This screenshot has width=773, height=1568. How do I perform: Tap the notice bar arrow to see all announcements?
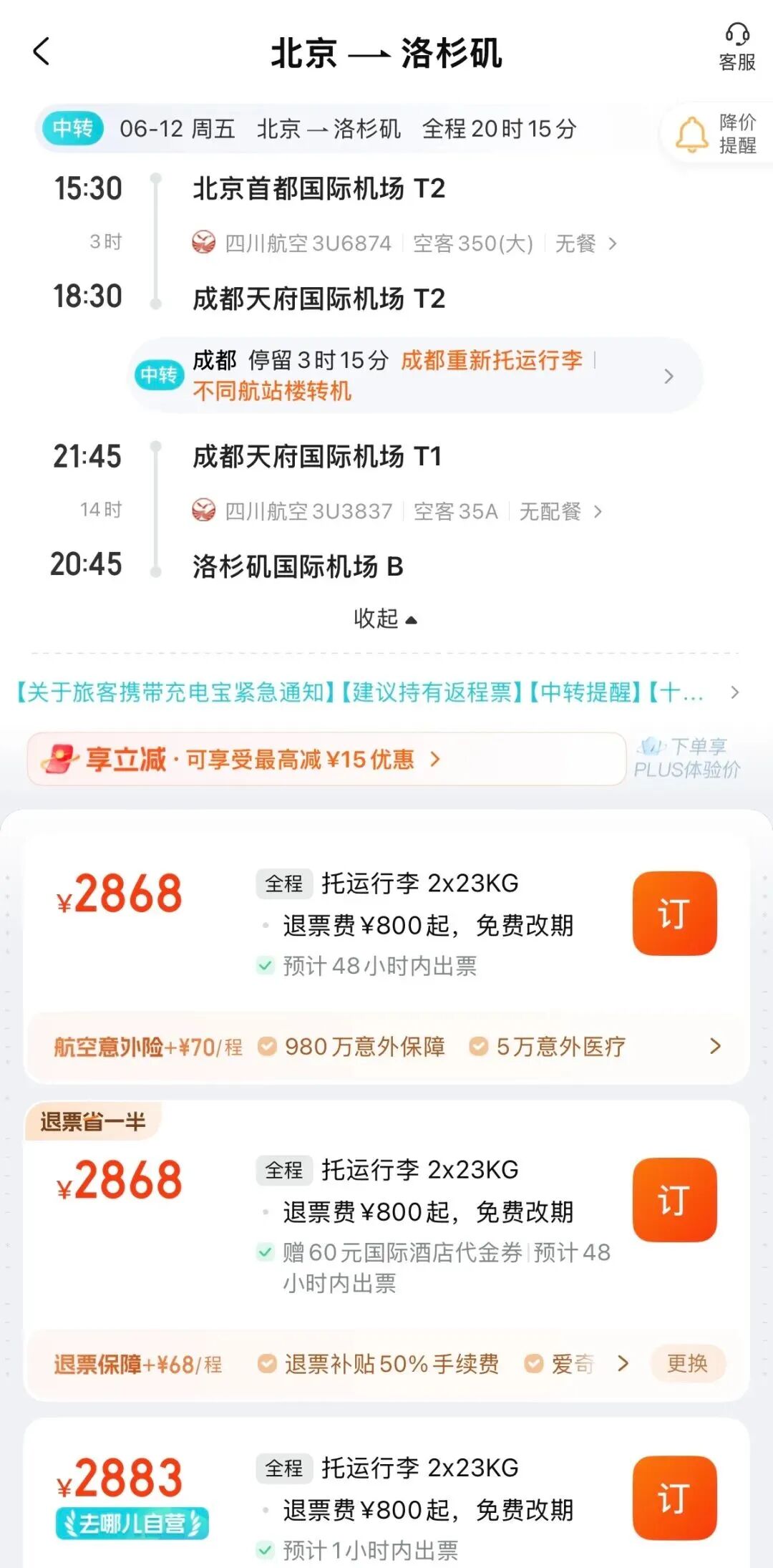(736, 693)
